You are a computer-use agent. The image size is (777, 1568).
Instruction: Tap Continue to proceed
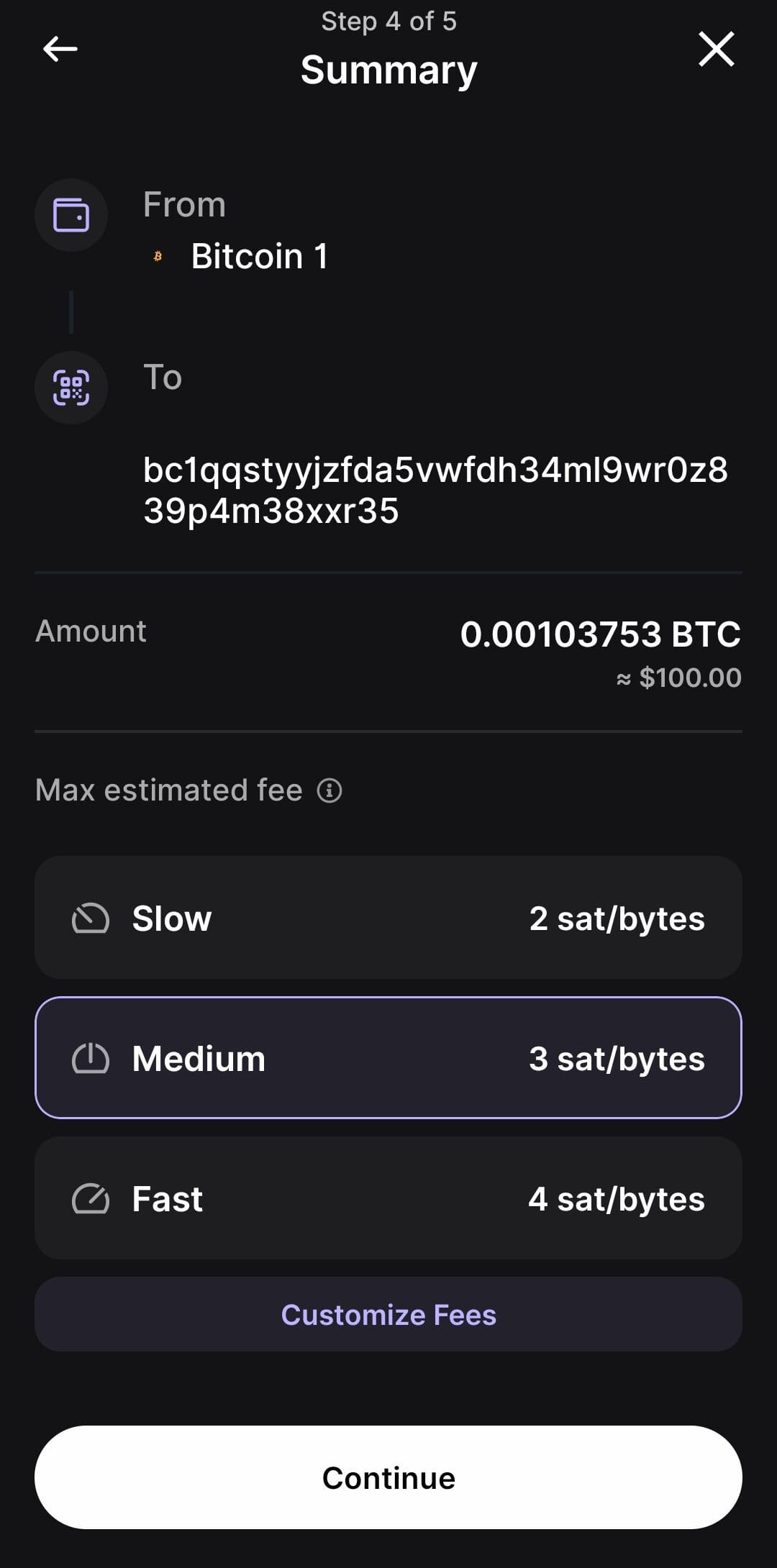coord(388,1477)
